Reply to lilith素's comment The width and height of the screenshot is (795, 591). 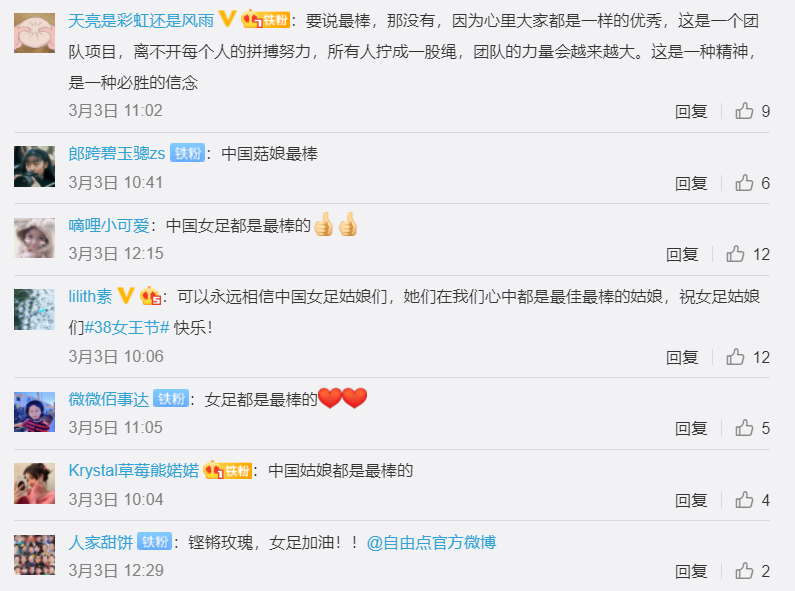point(682,357)
